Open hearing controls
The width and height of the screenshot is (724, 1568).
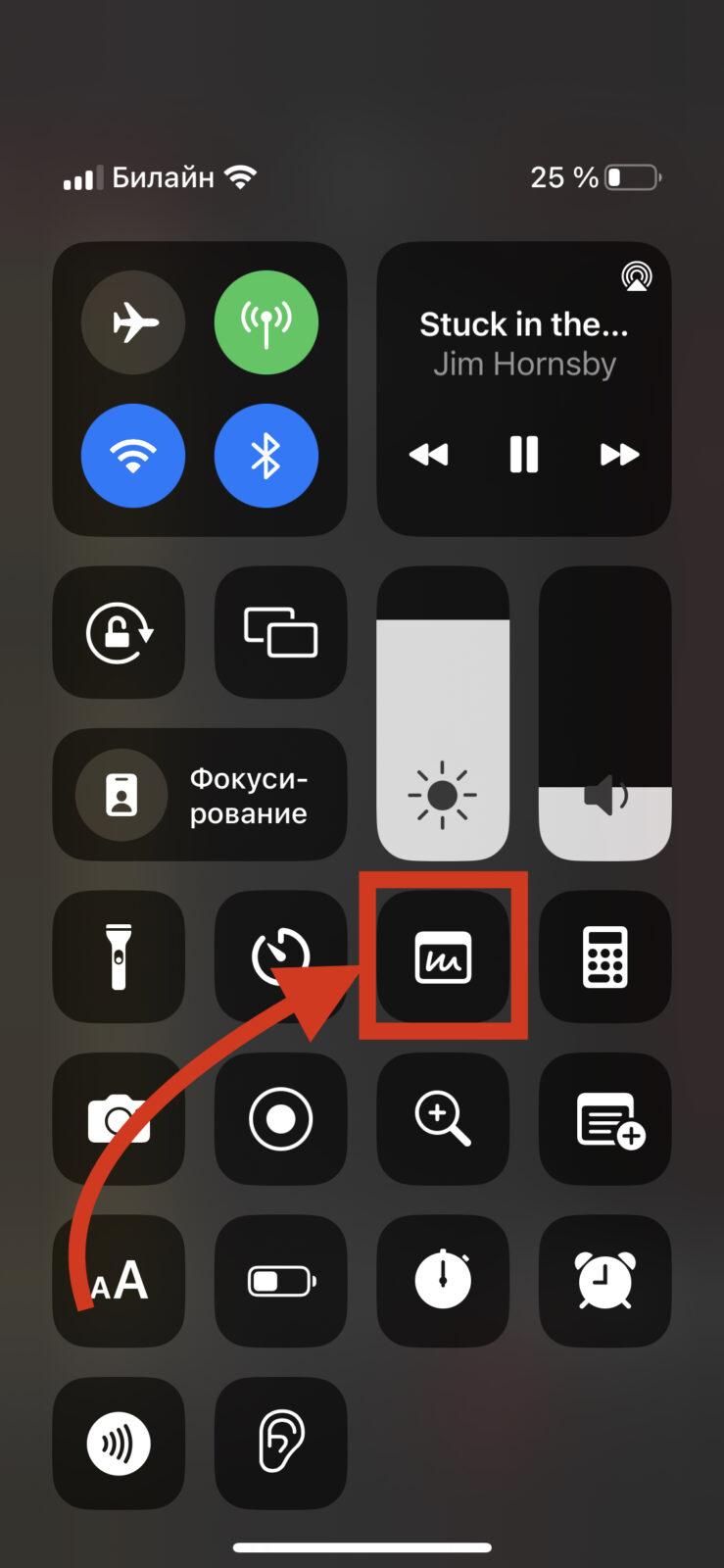280,1443
